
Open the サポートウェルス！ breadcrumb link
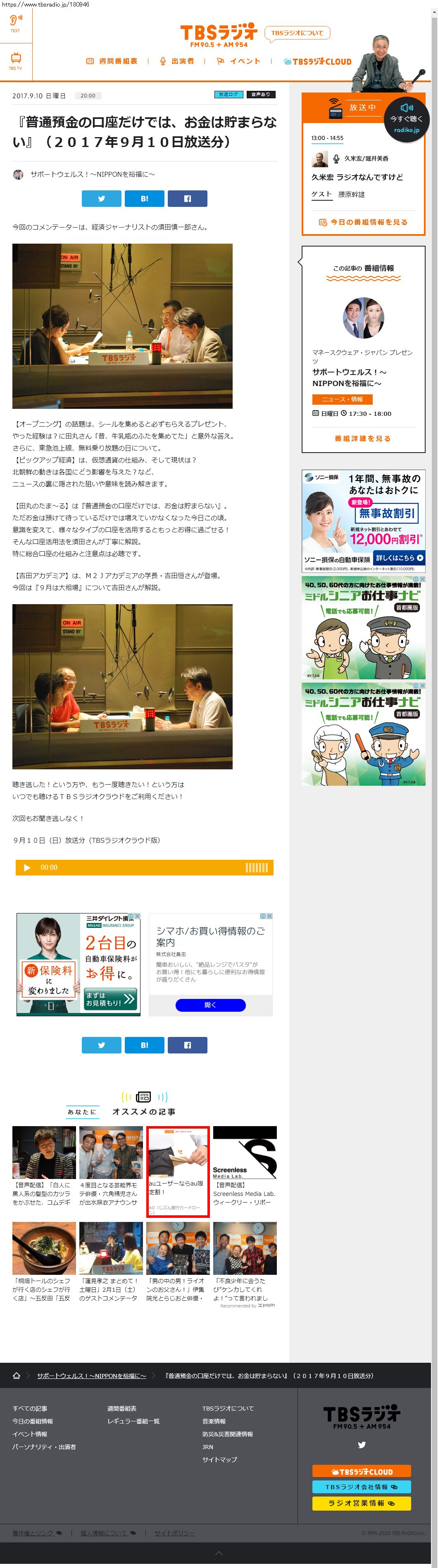click(x=91, y=1376)
